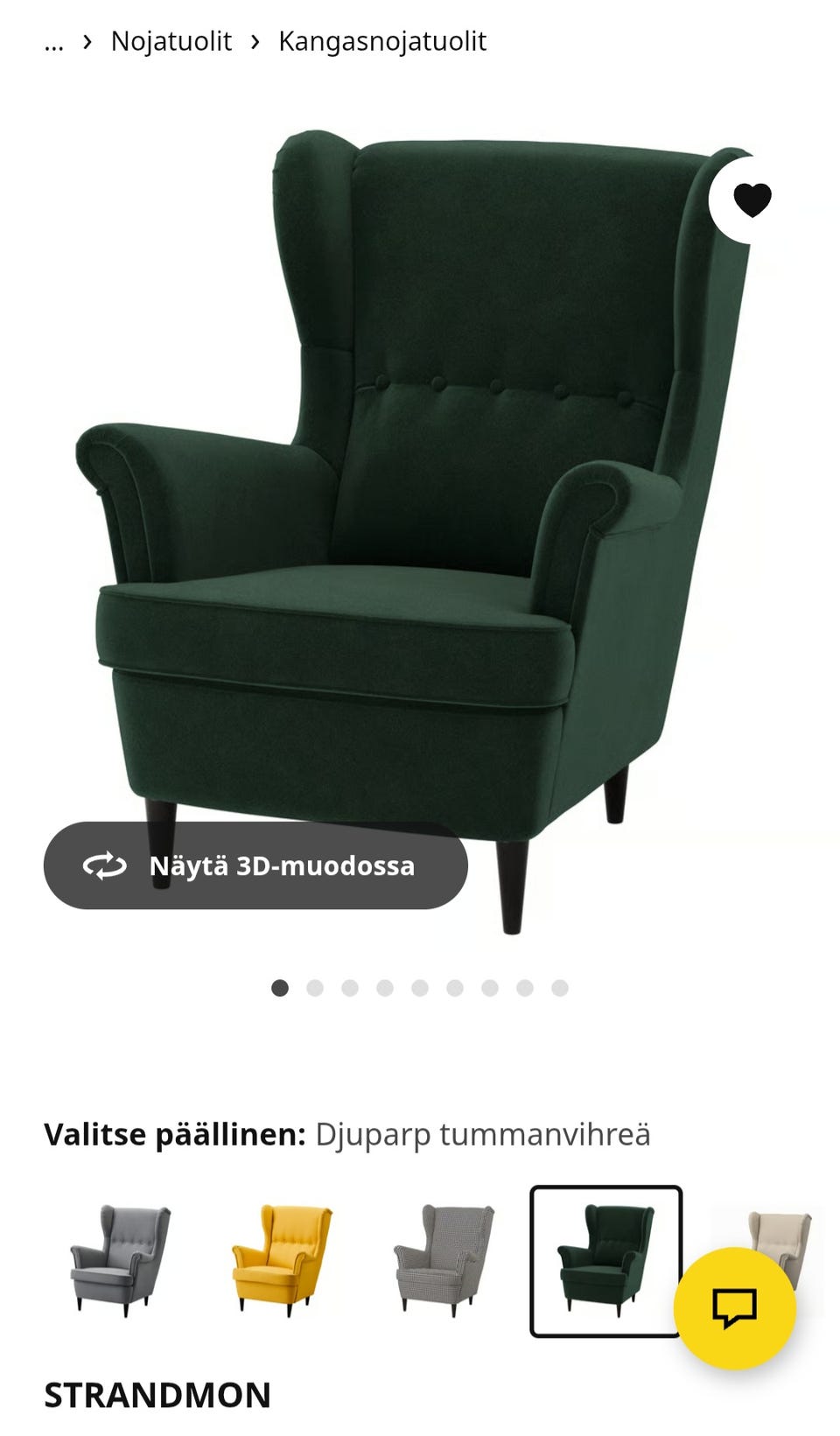Image resolution: width=840 pixels, height=1436 pixels.
Task: Select the patterned white fabric variant
Action: point(442,1258)
